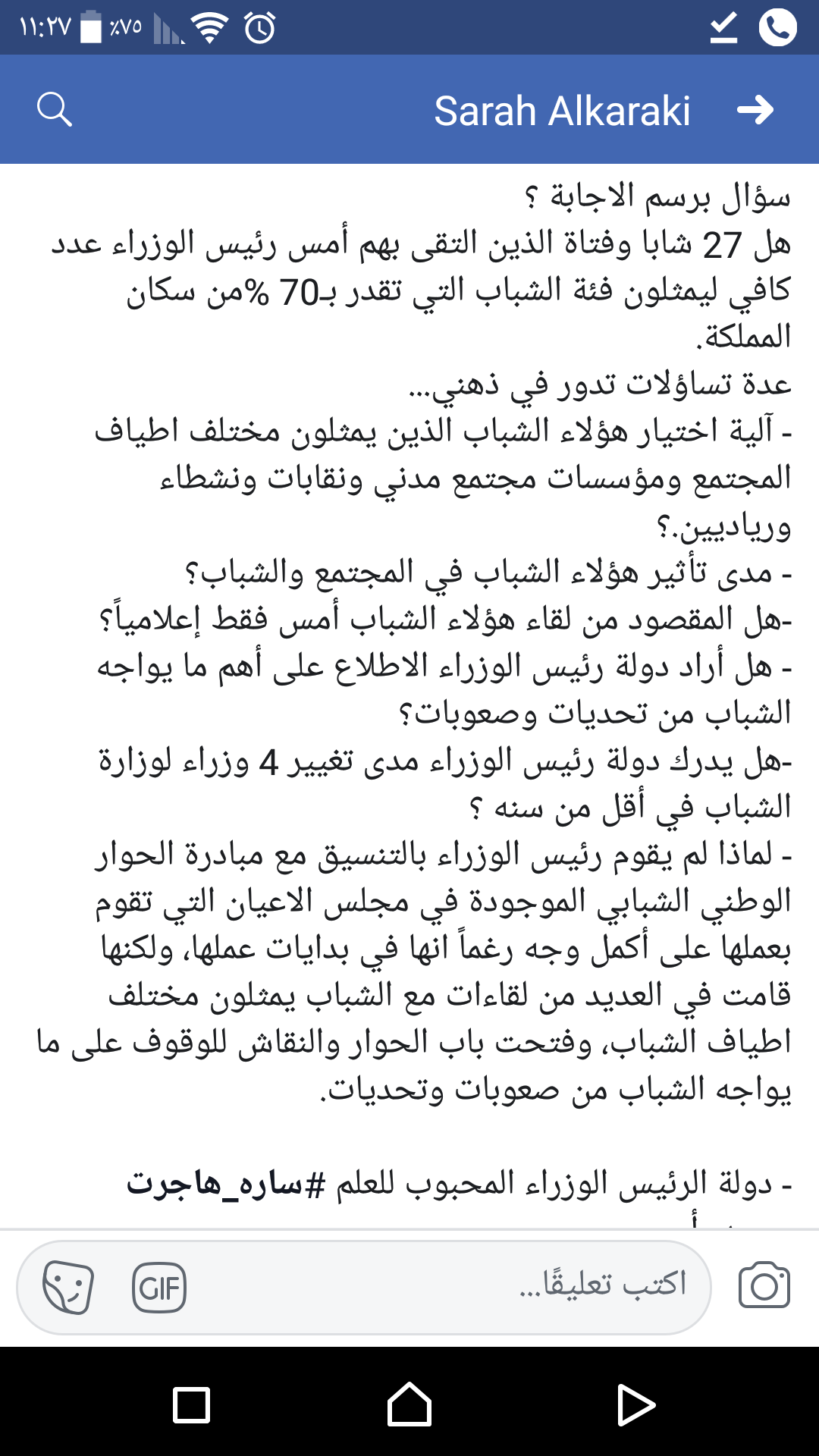Go to the system home screen
The height and width of the screenshot is (1456, 819).
point(409,1404)
